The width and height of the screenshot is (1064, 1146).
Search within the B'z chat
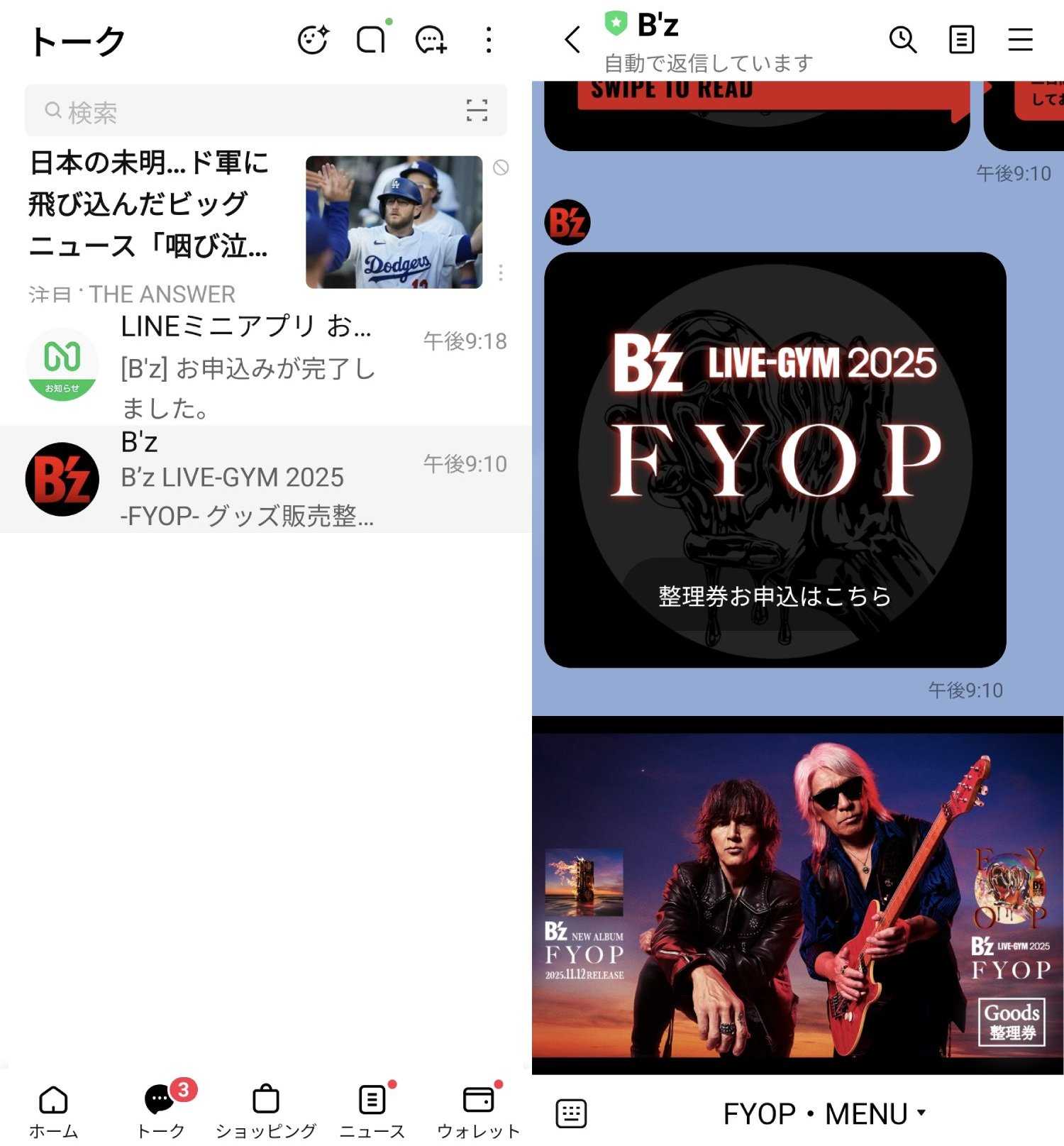click(x=902, y=40)
